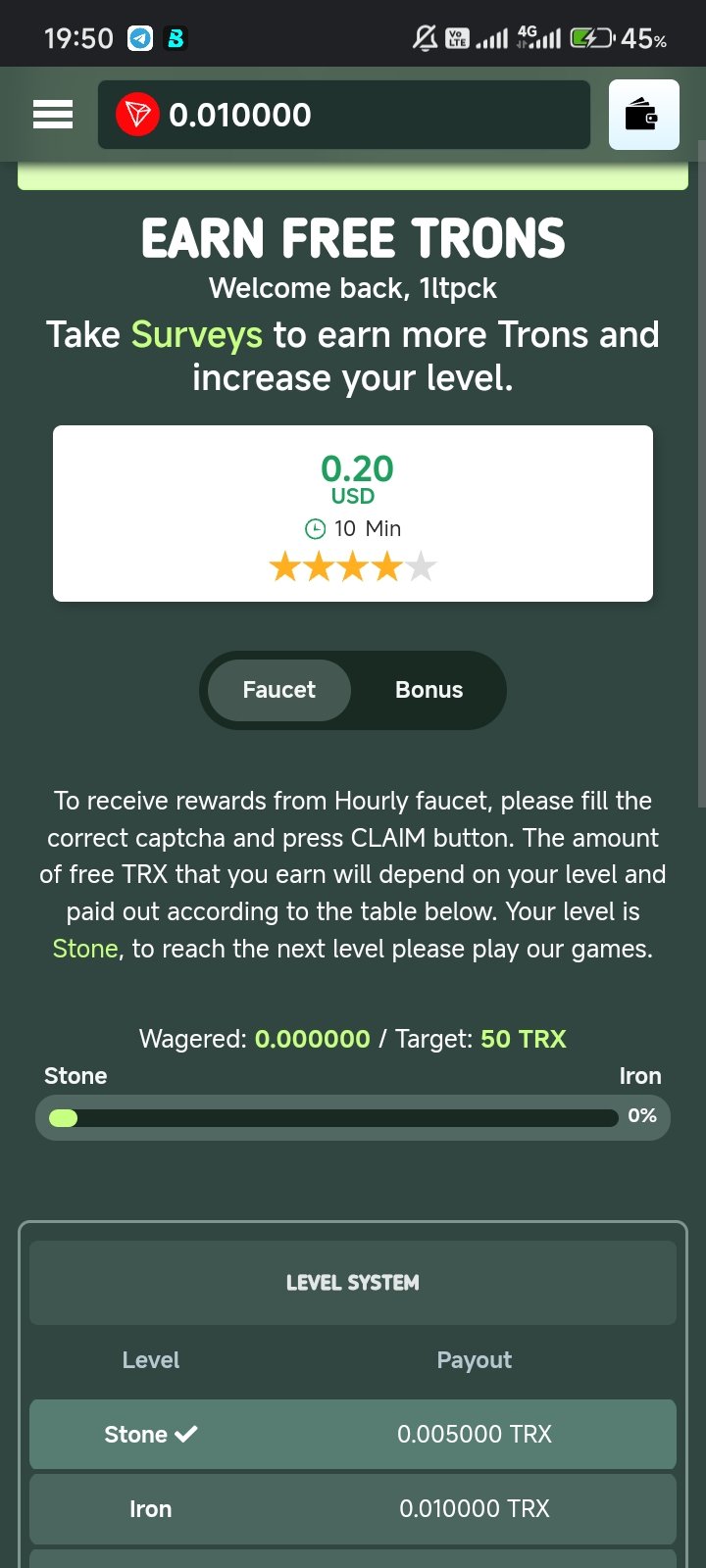This screenshot has height=1568, width=706.
Task: Switch to the Faucet tab
Action: pos(279,690)
